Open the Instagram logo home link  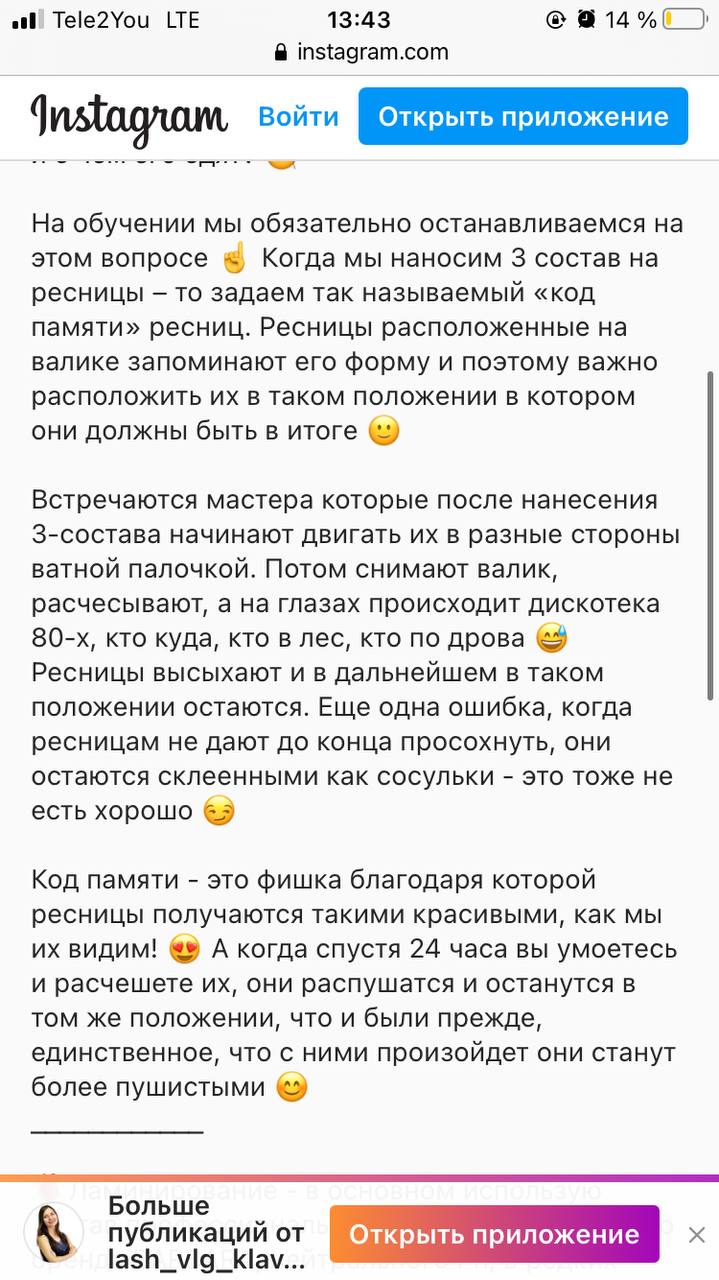tap(129, 118)
